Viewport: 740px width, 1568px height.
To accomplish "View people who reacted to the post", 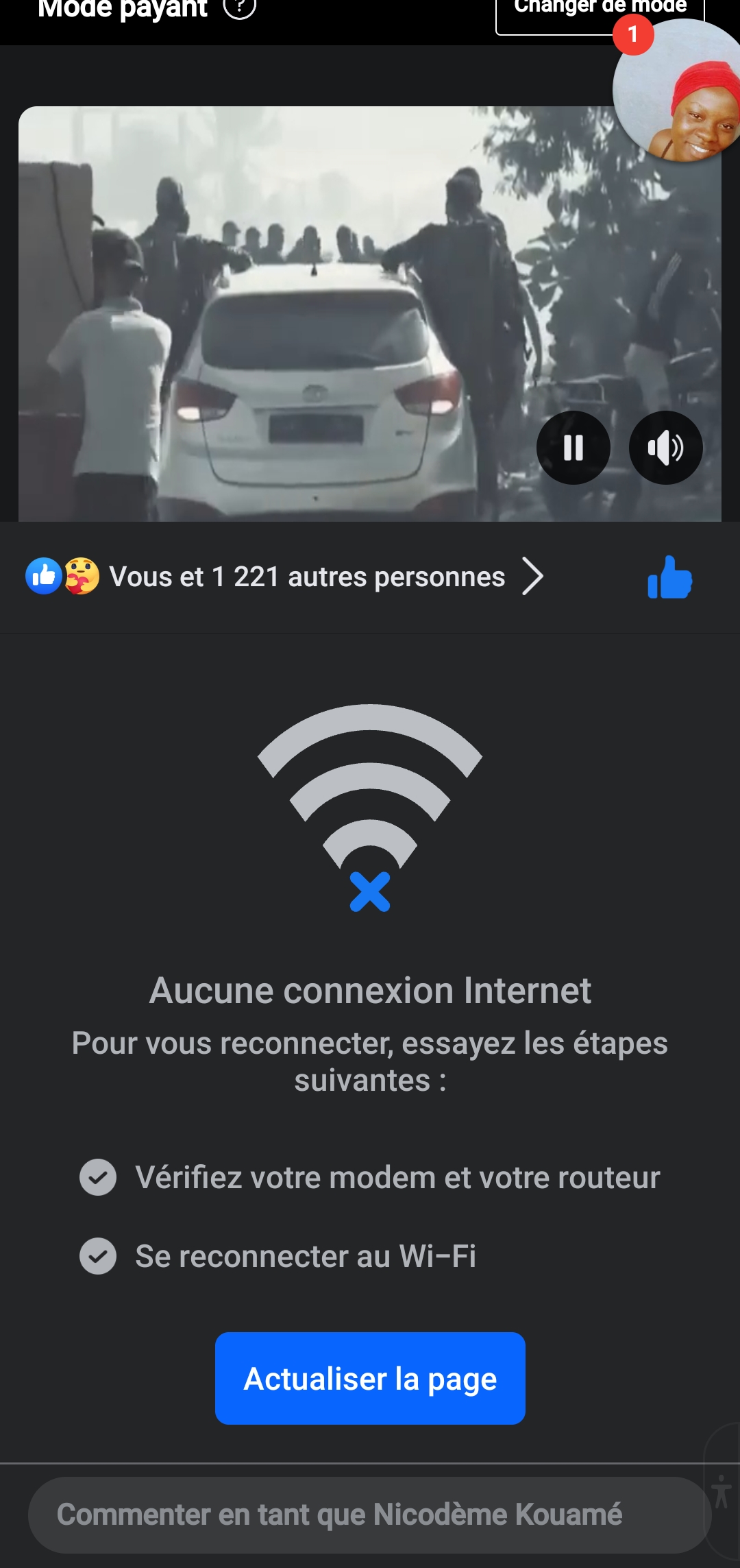I will pyautogui.click(x=284, y=577).
